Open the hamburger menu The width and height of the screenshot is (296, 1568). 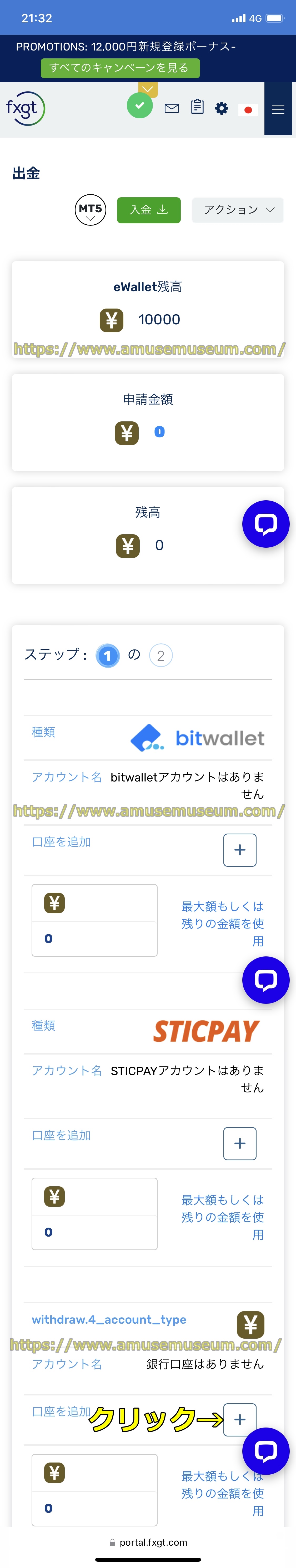[278, 110]
